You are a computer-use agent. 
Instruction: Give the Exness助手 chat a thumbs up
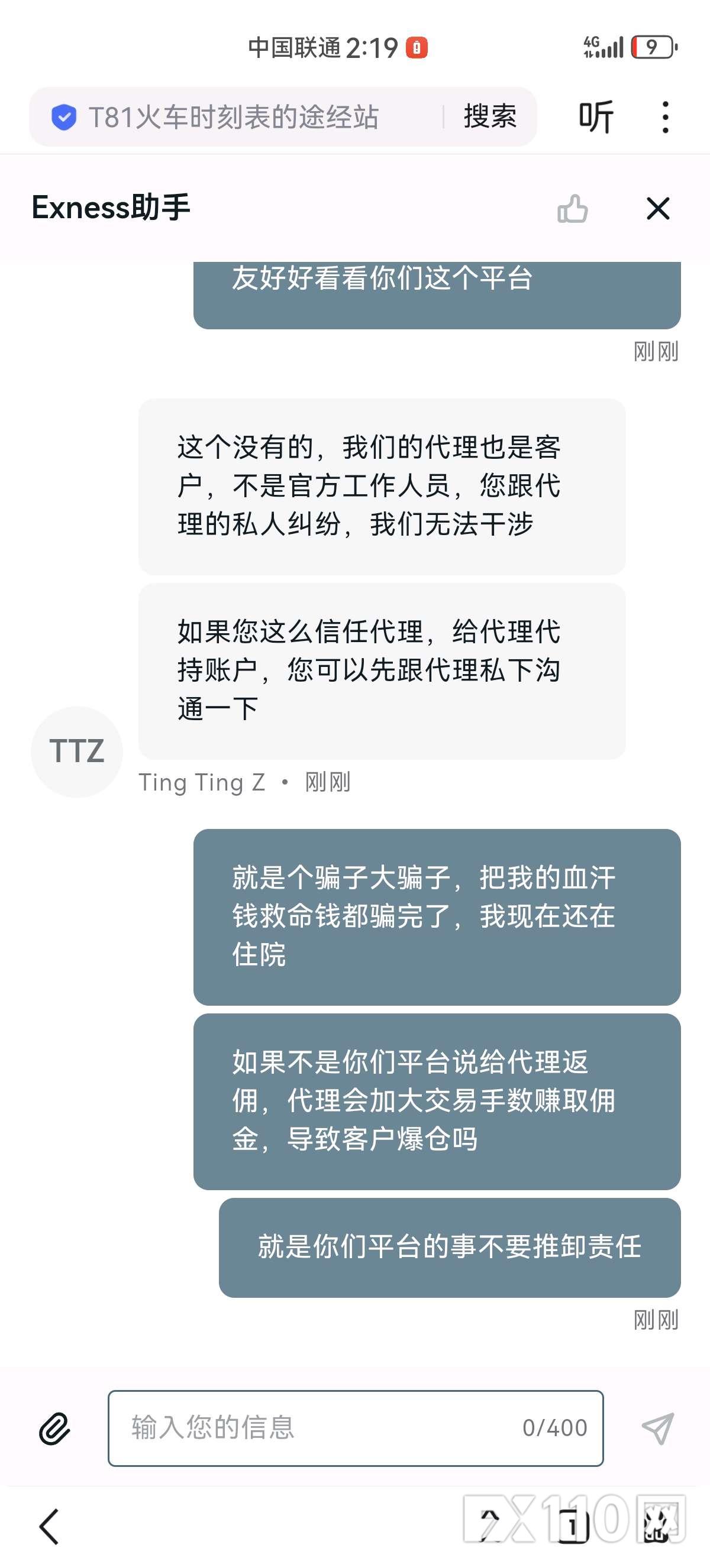(572, 209)
